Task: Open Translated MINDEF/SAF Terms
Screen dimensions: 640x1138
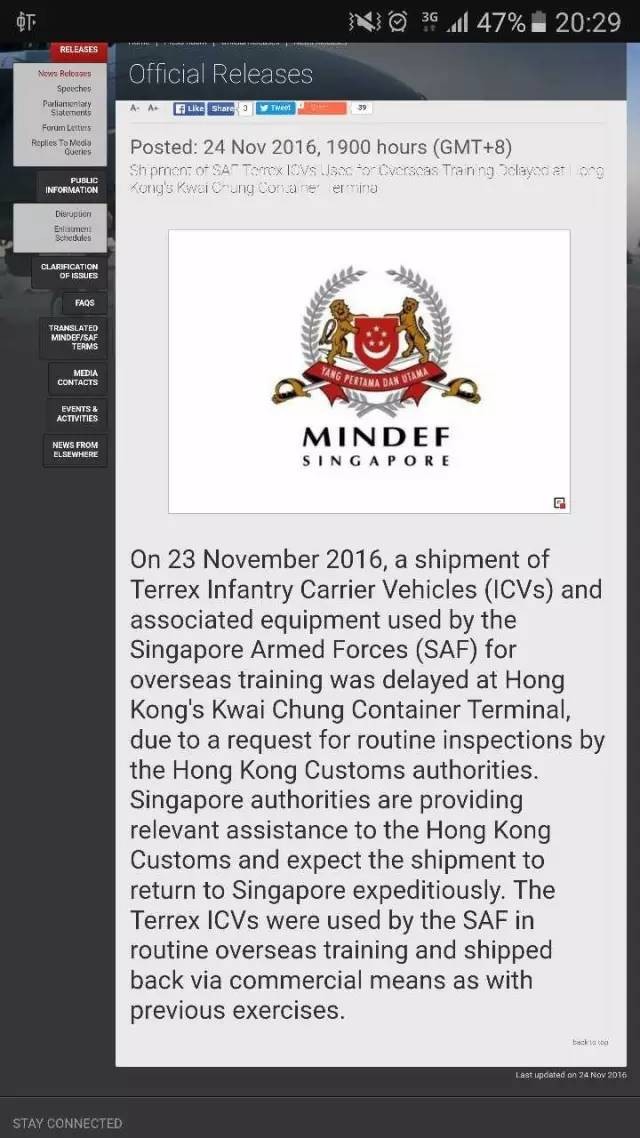Action: tap(73, 337)
